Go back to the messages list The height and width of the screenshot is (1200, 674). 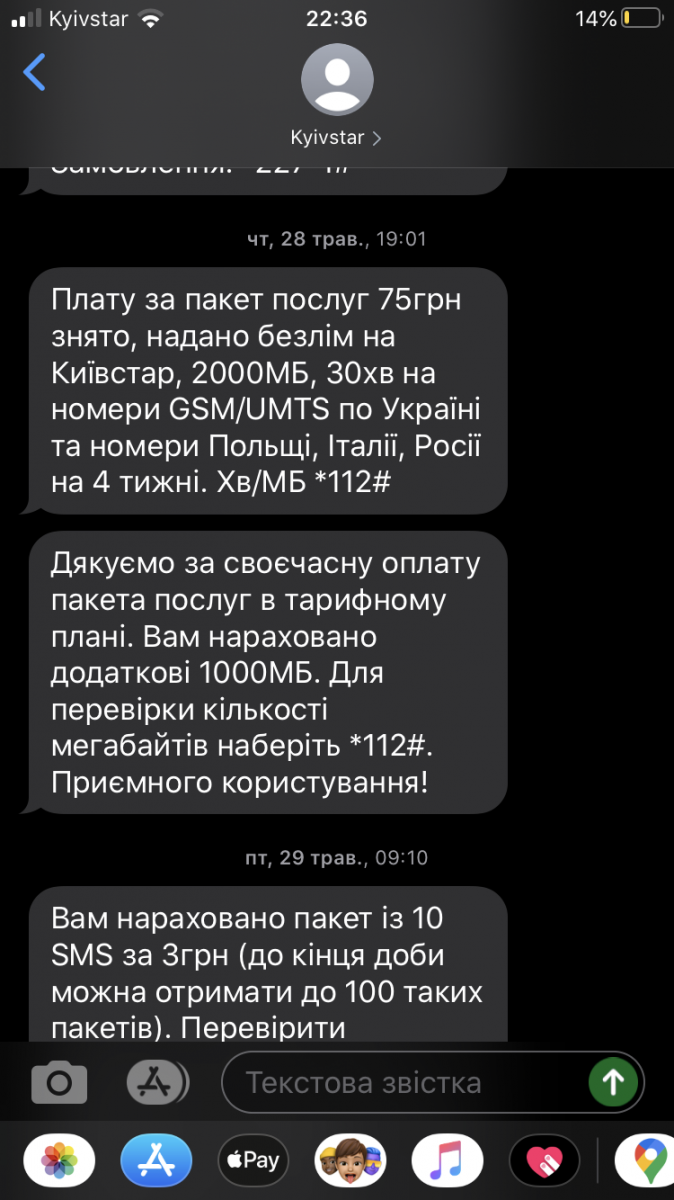coord(35,73)
